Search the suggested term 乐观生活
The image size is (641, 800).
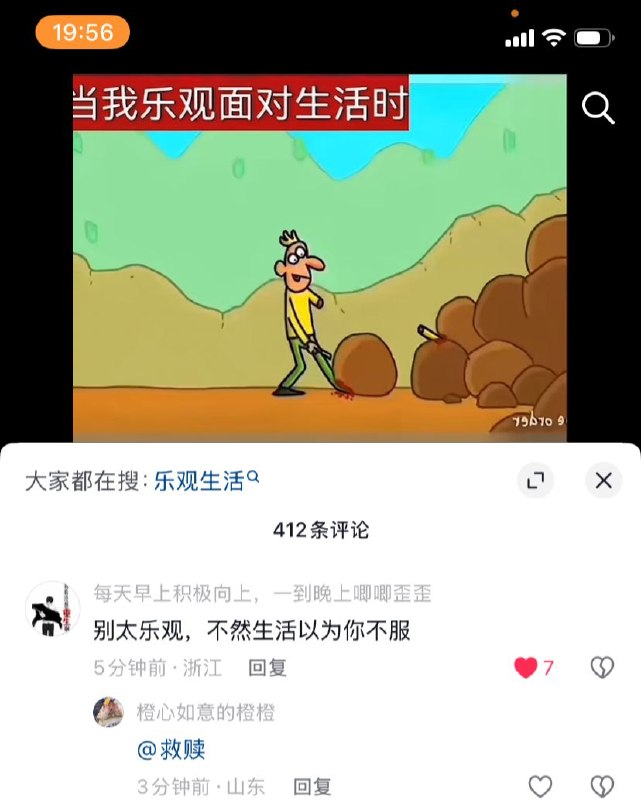(x=199, y=481)
